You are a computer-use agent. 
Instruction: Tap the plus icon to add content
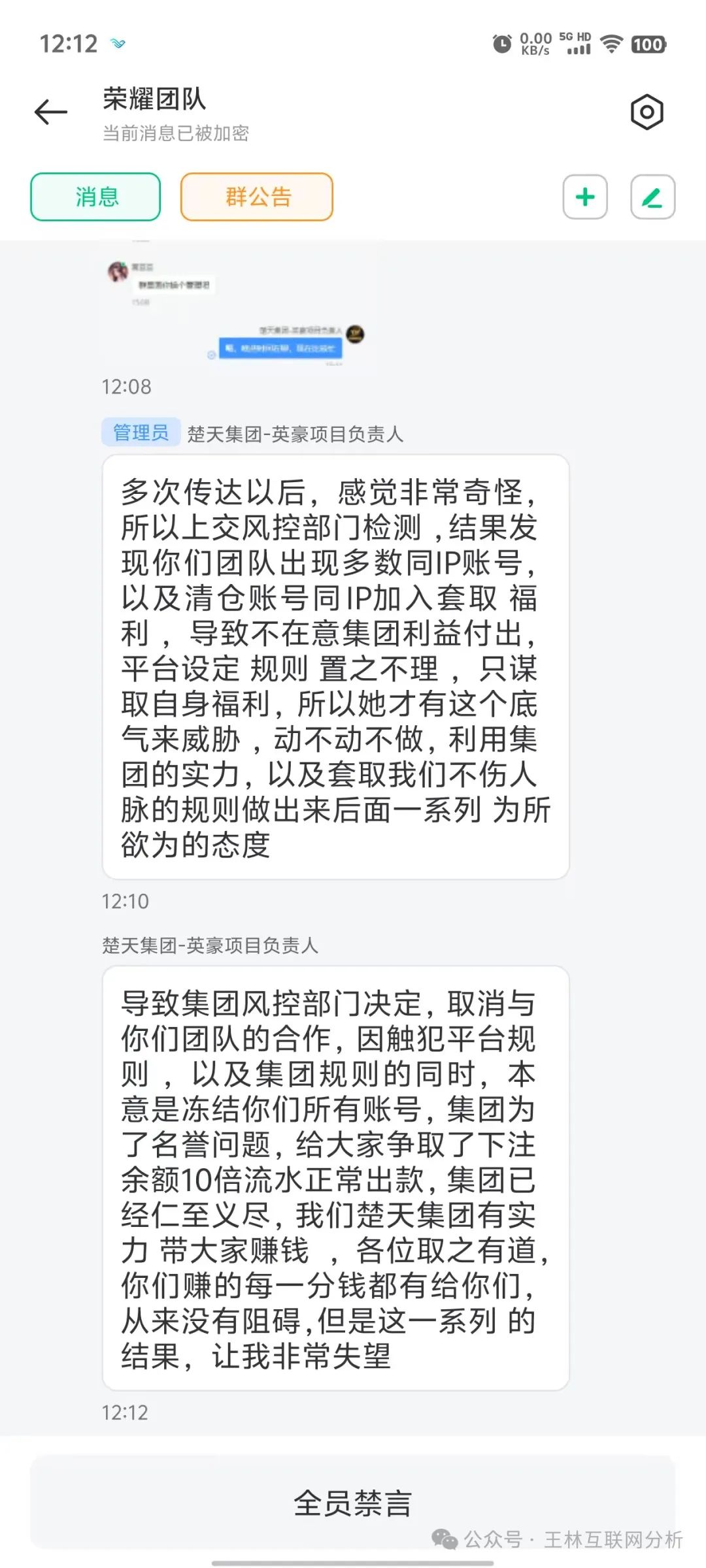click(x=584, y=197)
